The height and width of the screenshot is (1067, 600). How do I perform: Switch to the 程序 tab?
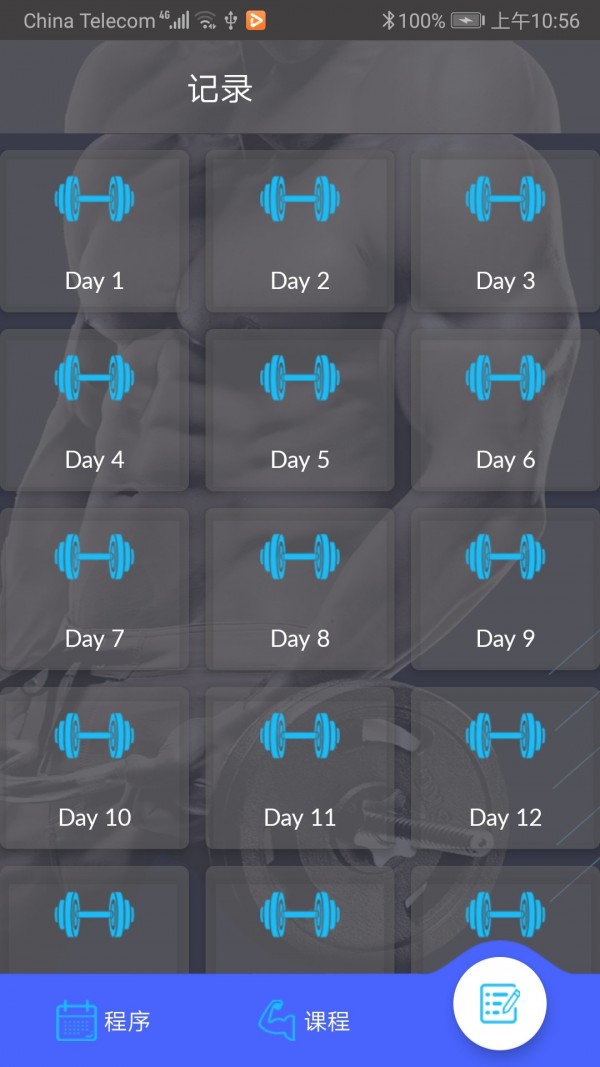click(x=103, y=1021)
